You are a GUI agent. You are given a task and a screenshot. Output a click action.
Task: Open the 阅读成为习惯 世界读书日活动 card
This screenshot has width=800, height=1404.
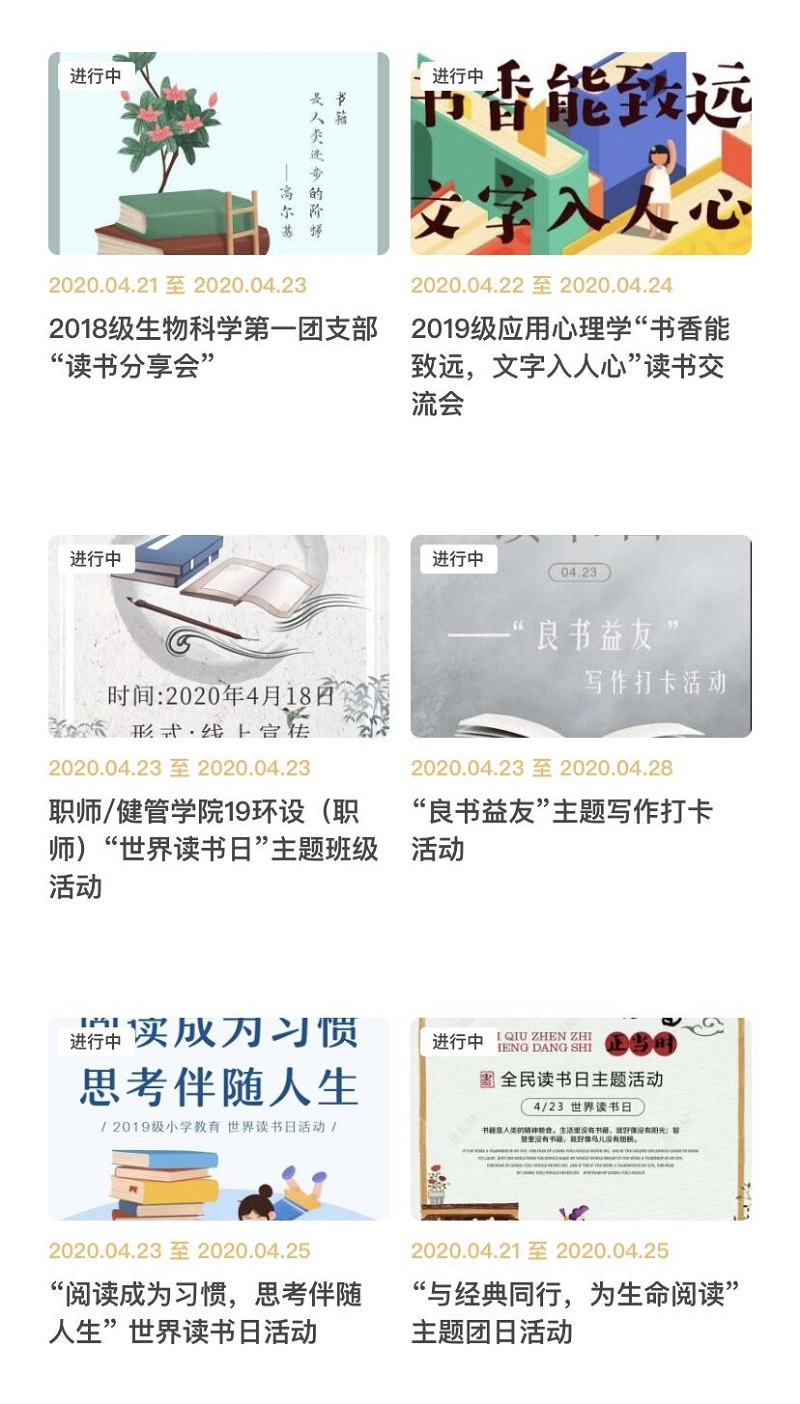pos(218,1119)
